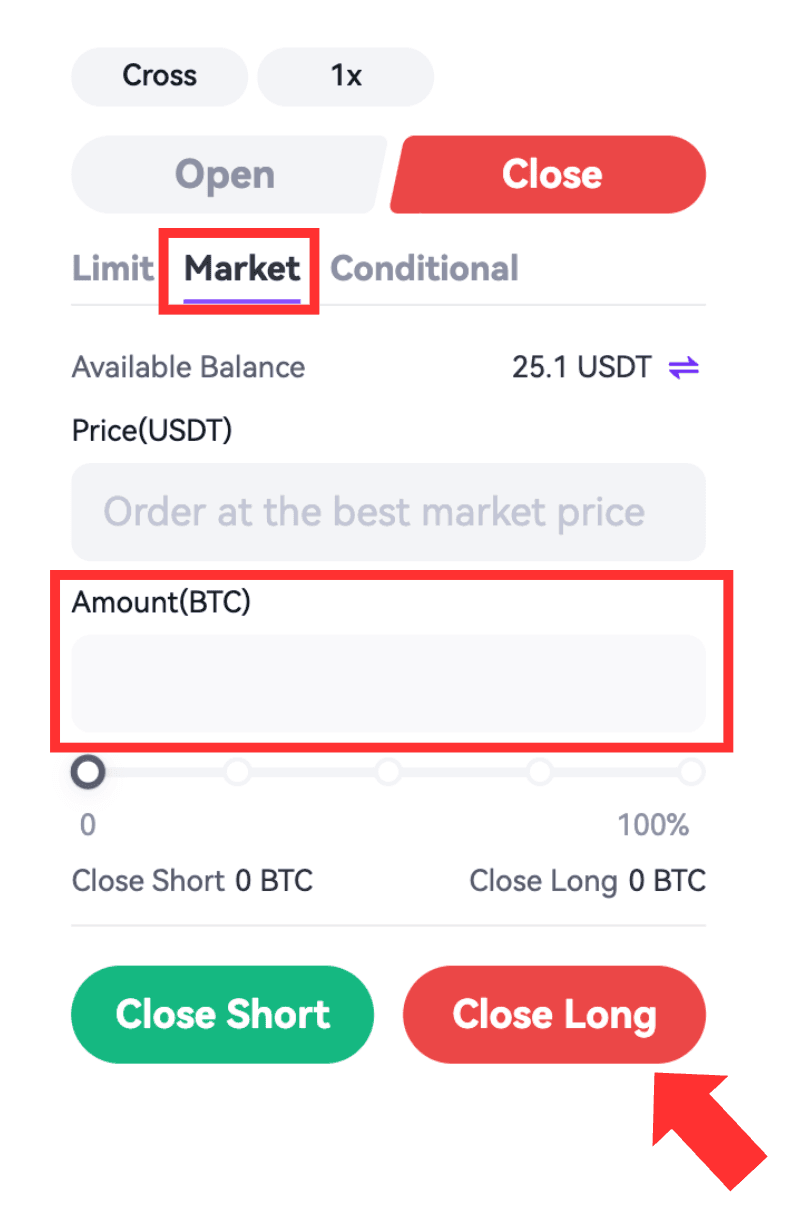Change the 1x leverage setting

345,76
